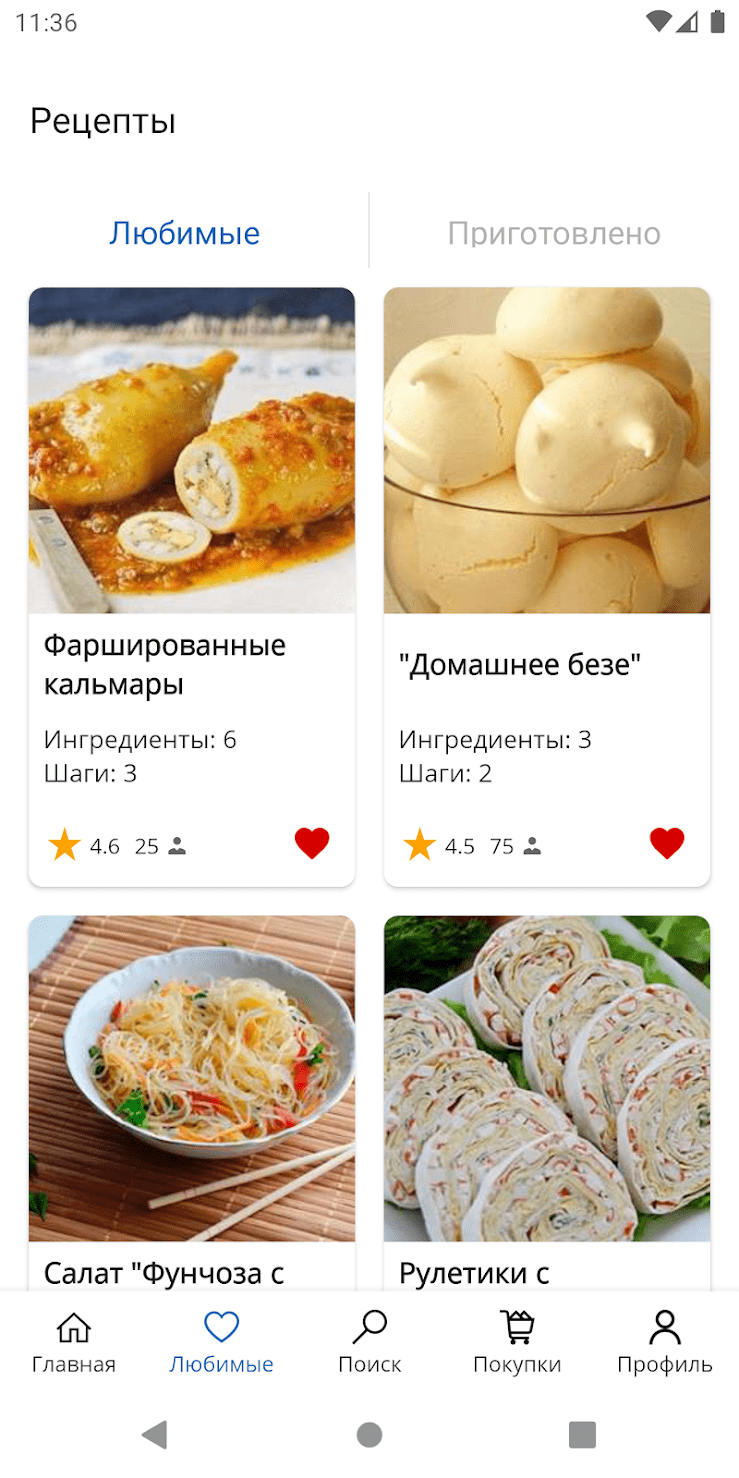Switch to the Покупки tab
Viewport: 739px width, 1478px height.
point(517,1343)
